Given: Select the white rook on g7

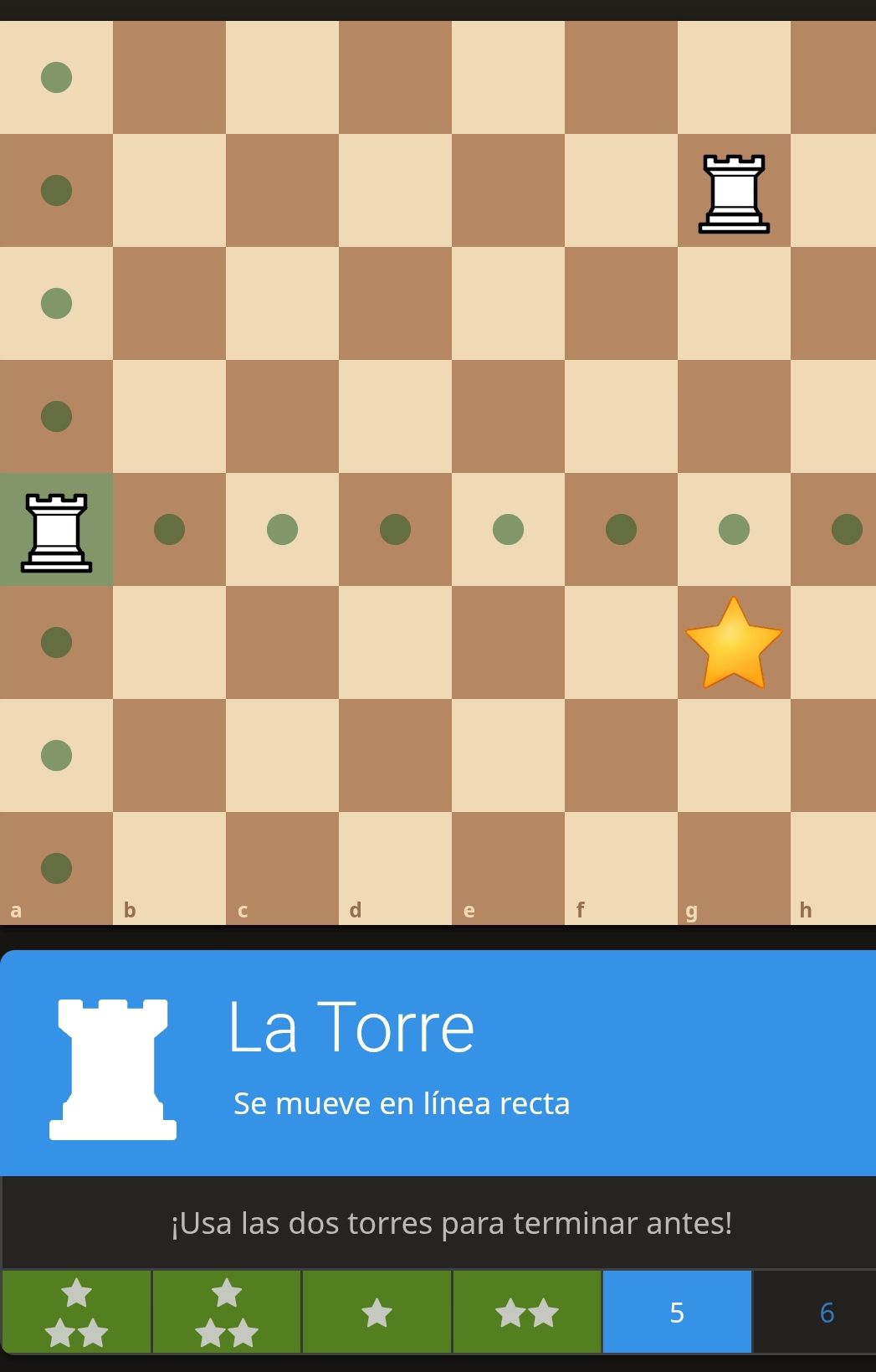Looking at the screenshot, I should tap(734, 191).
